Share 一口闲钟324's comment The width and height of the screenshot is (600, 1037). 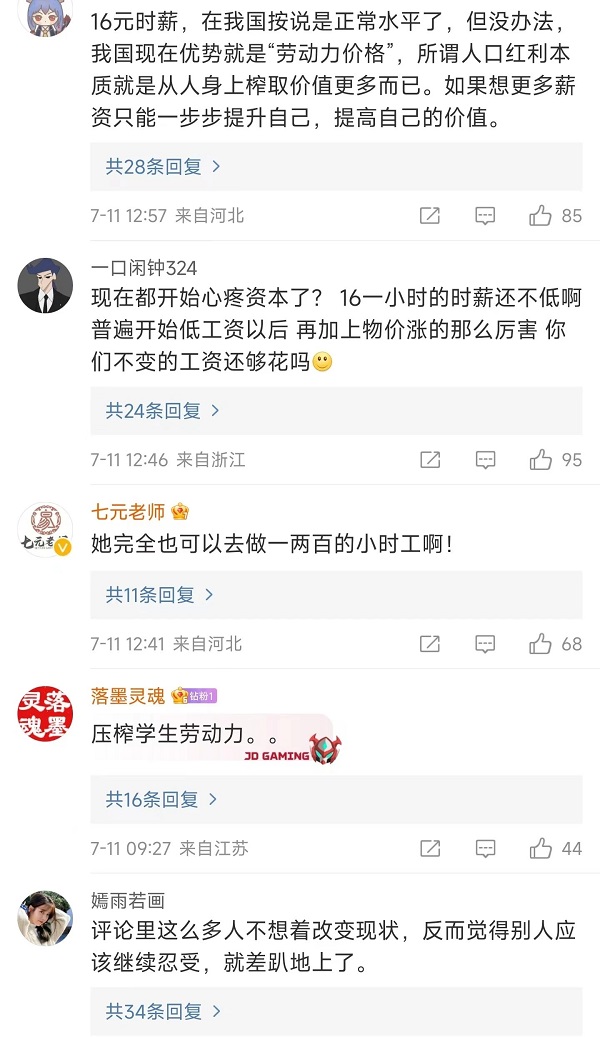click(x=430, y=460)
